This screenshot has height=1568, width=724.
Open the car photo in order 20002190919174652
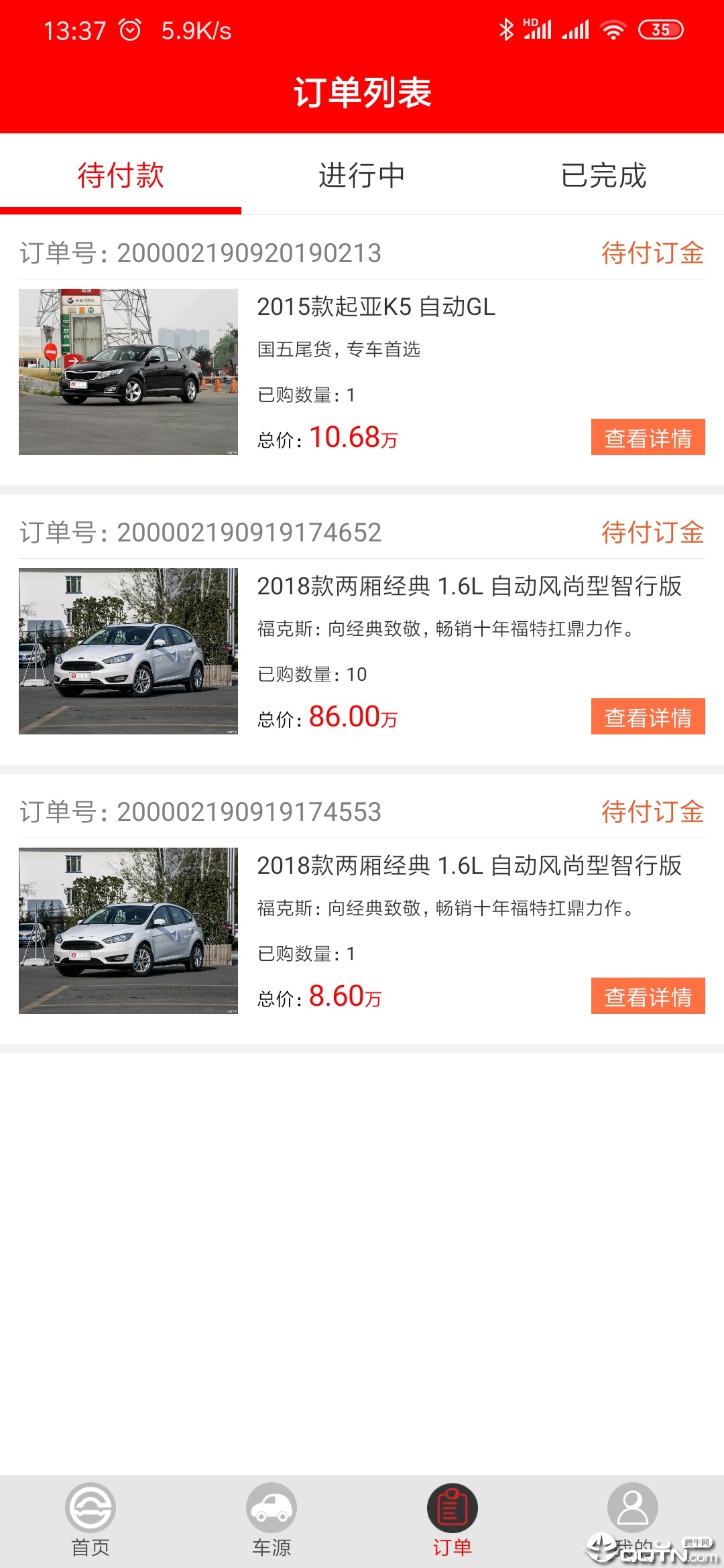[128, 651]
